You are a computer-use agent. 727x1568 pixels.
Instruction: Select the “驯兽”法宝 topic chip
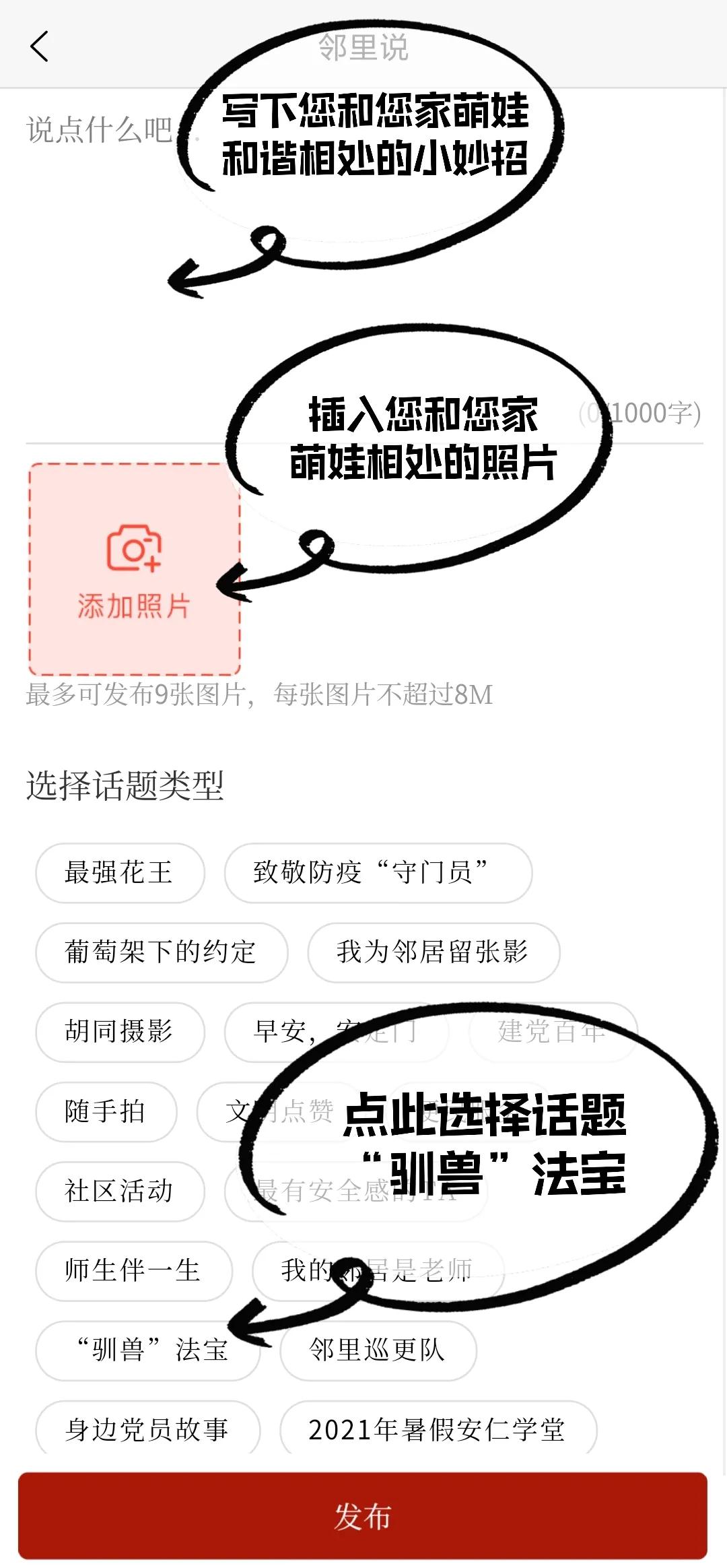pyautogui.click(x=147, y=1350)
